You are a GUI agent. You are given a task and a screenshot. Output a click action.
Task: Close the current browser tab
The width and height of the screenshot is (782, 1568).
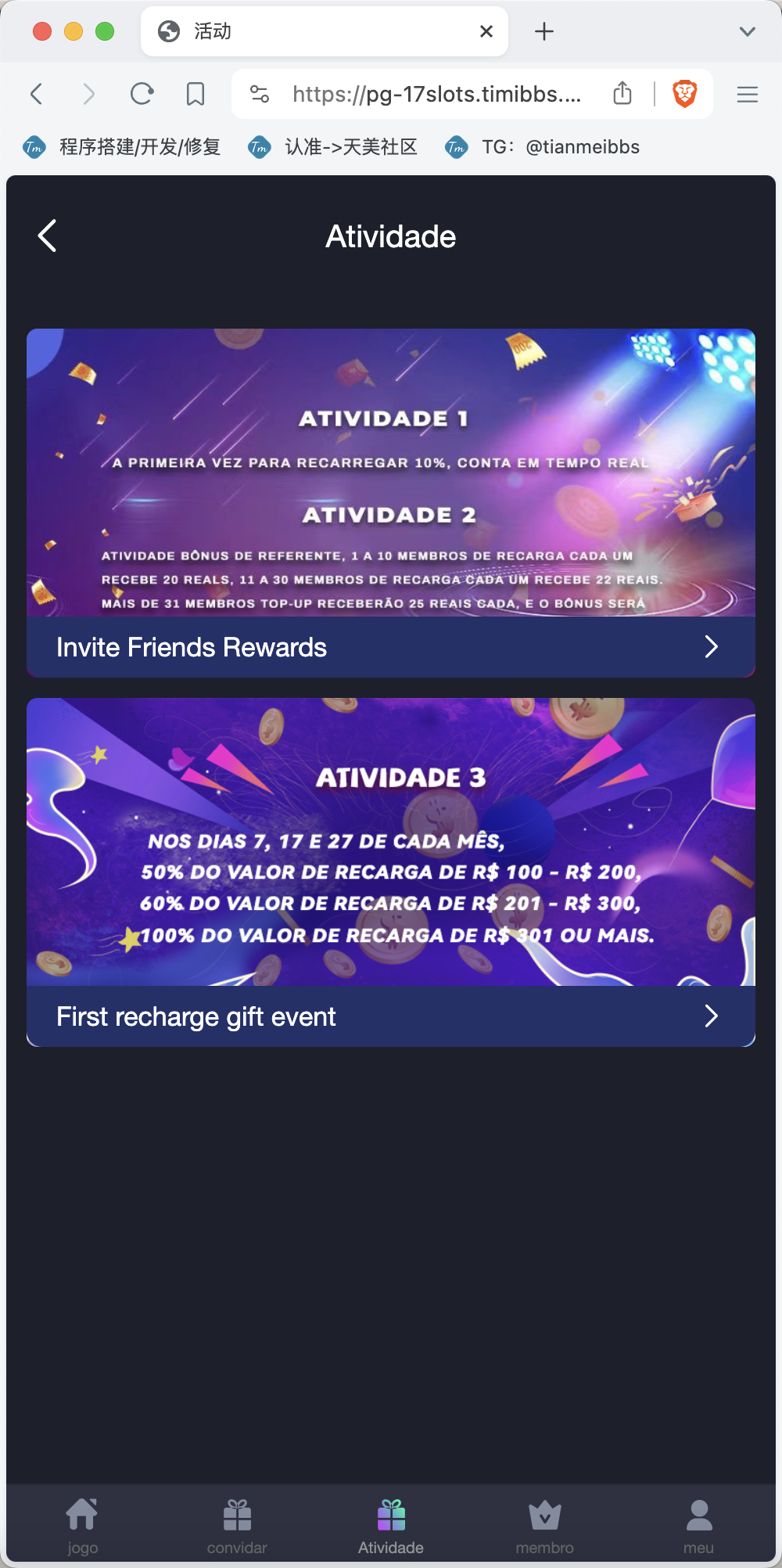click(486, 31)
